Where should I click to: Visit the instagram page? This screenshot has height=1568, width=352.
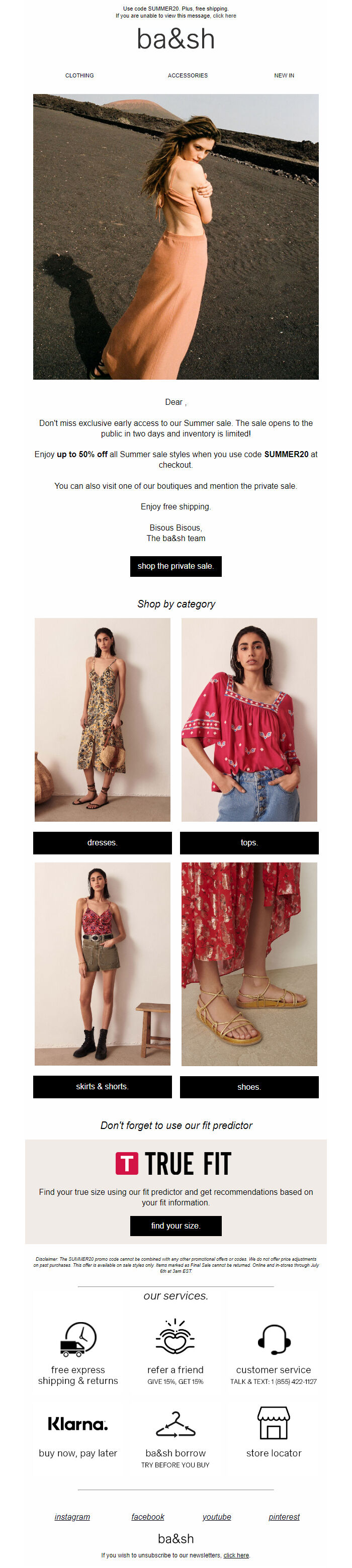(x=72, y=1517)
